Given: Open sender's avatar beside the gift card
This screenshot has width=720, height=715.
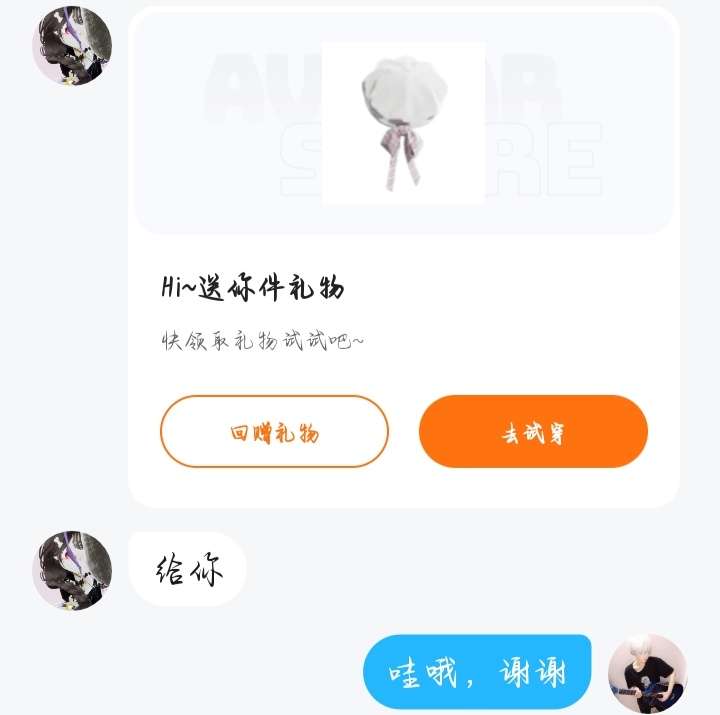Looking at the screenshot, I should click(72, 46).
